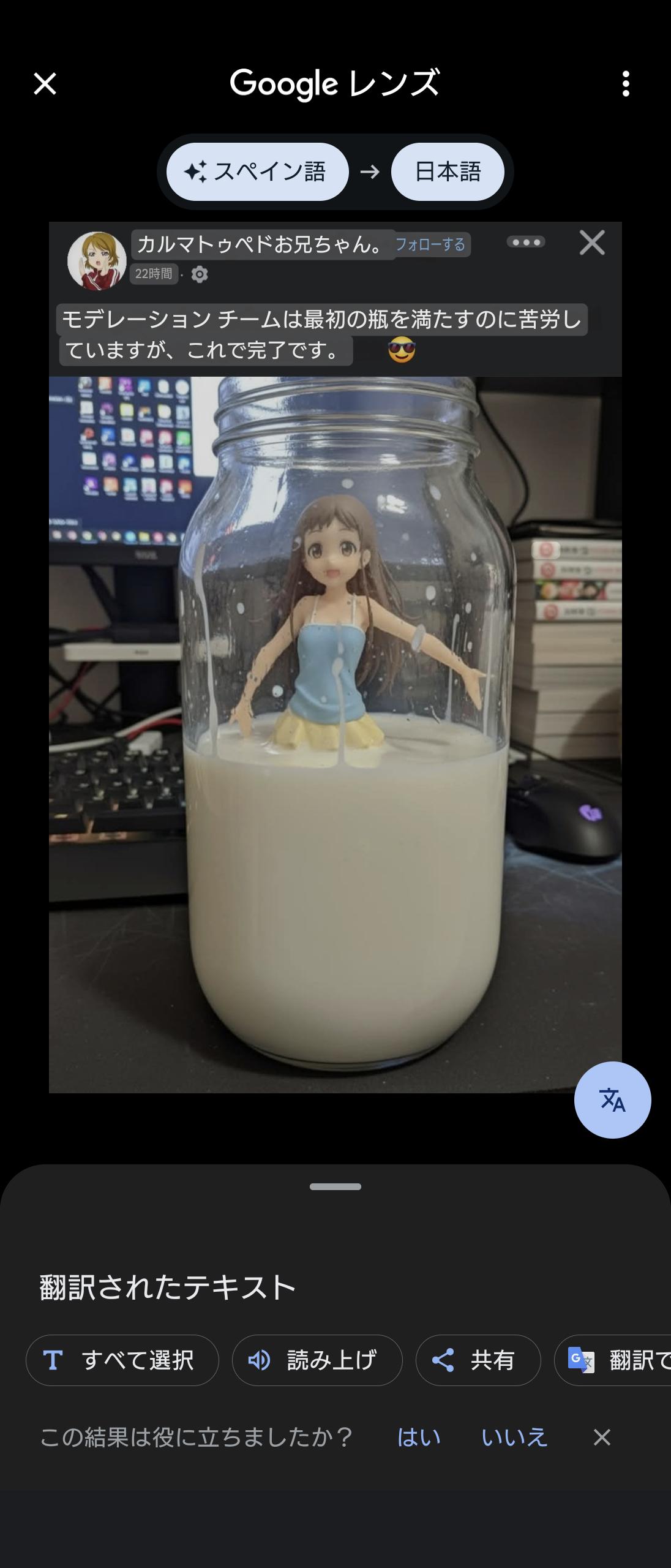Listen to the translation with 読み上げ
This screenshot has height=1568, width=671.
click(x=317, y=1360)
